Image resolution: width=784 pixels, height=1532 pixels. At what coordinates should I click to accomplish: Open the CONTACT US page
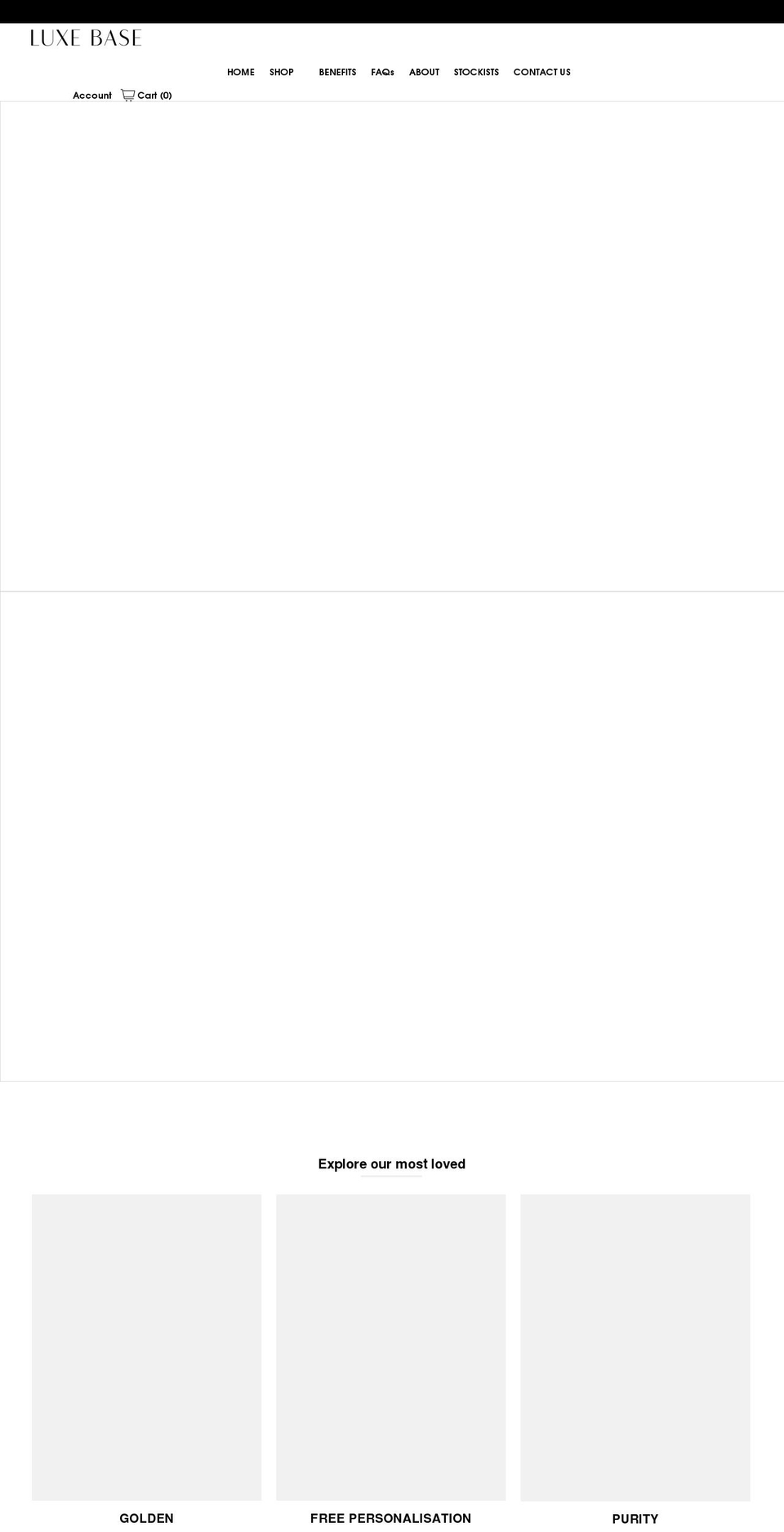(x=541, y=72)
